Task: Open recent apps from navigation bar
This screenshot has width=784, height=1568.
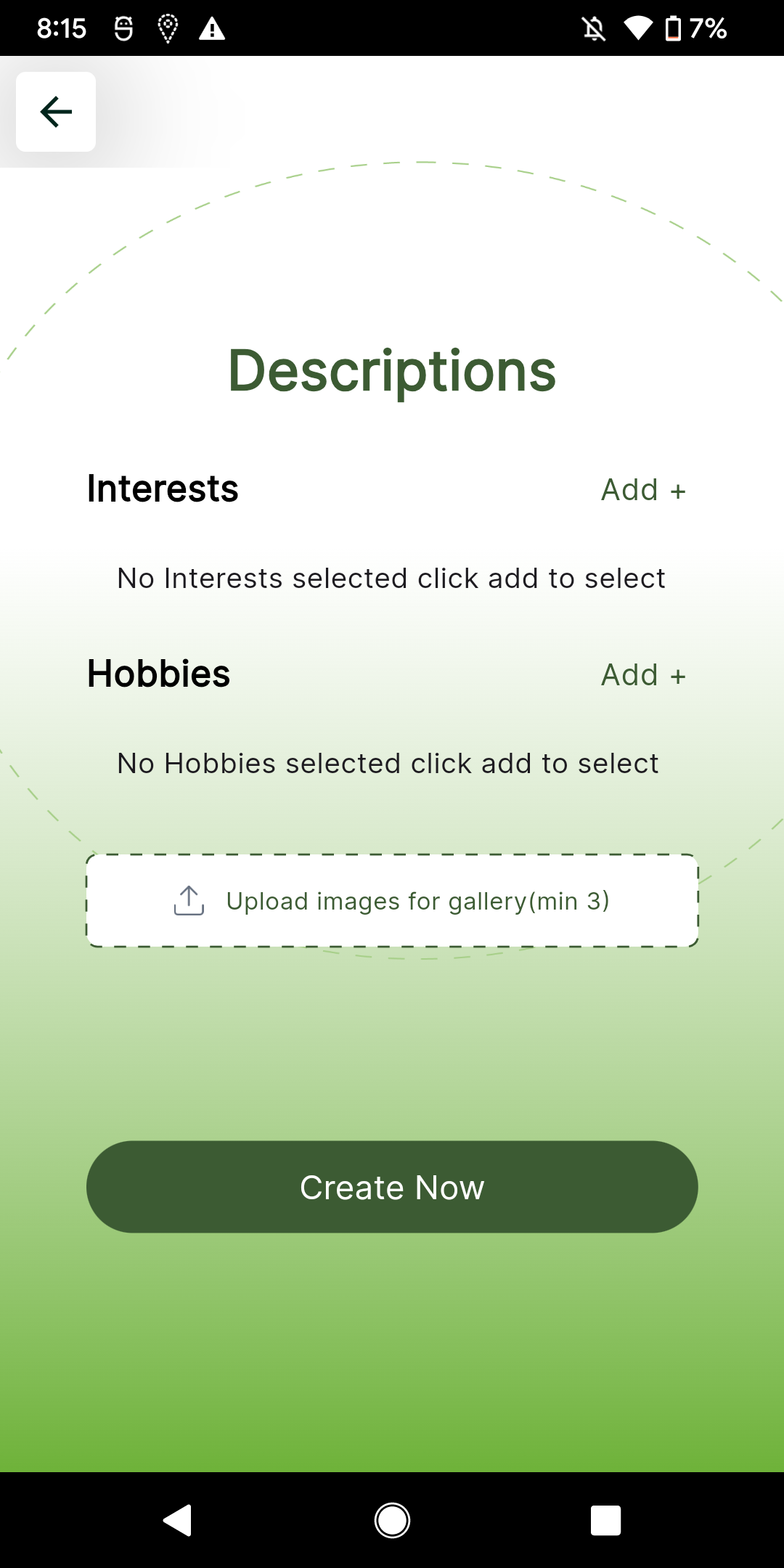Action: pyautogui.click(x=605, y=1520)
